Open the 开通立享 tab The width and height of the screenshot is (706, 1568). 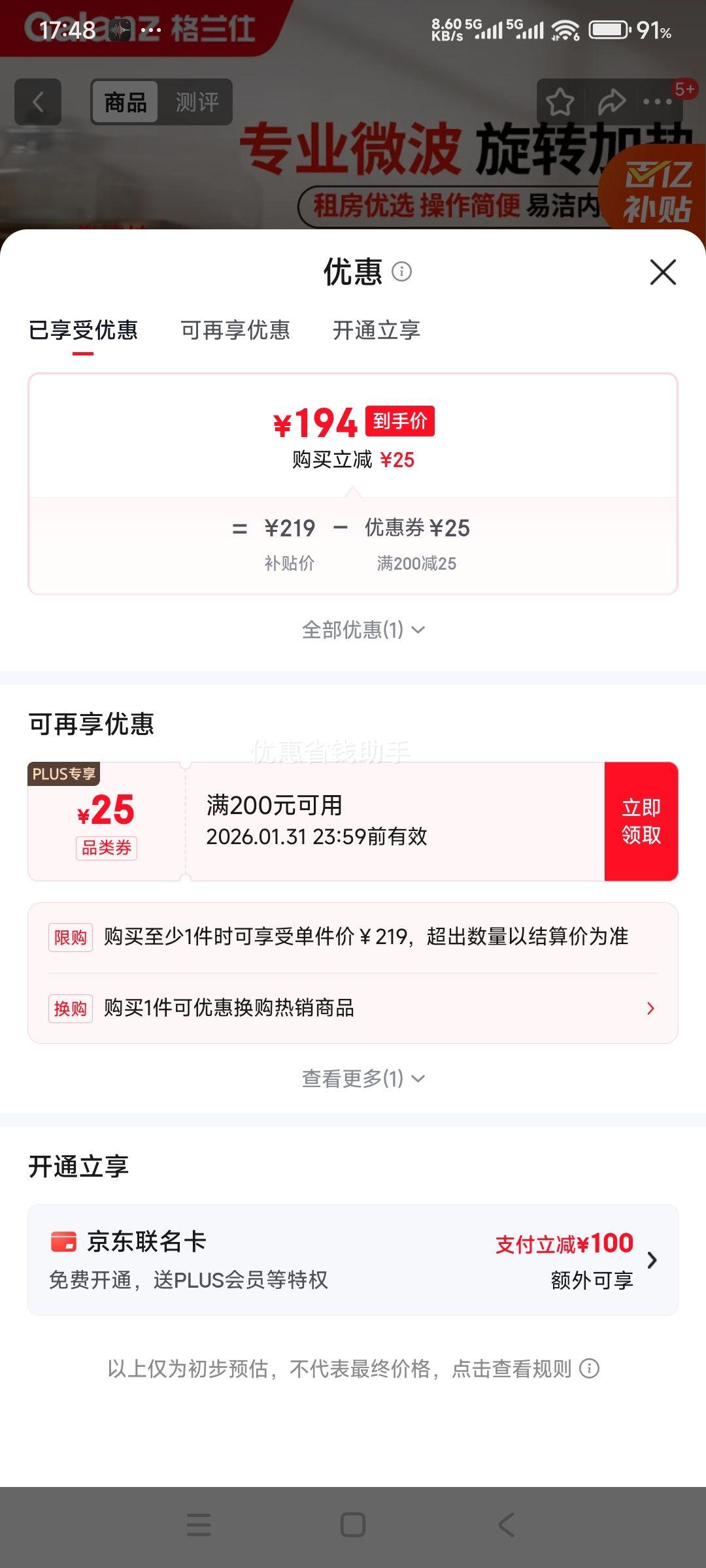[377, 331]
